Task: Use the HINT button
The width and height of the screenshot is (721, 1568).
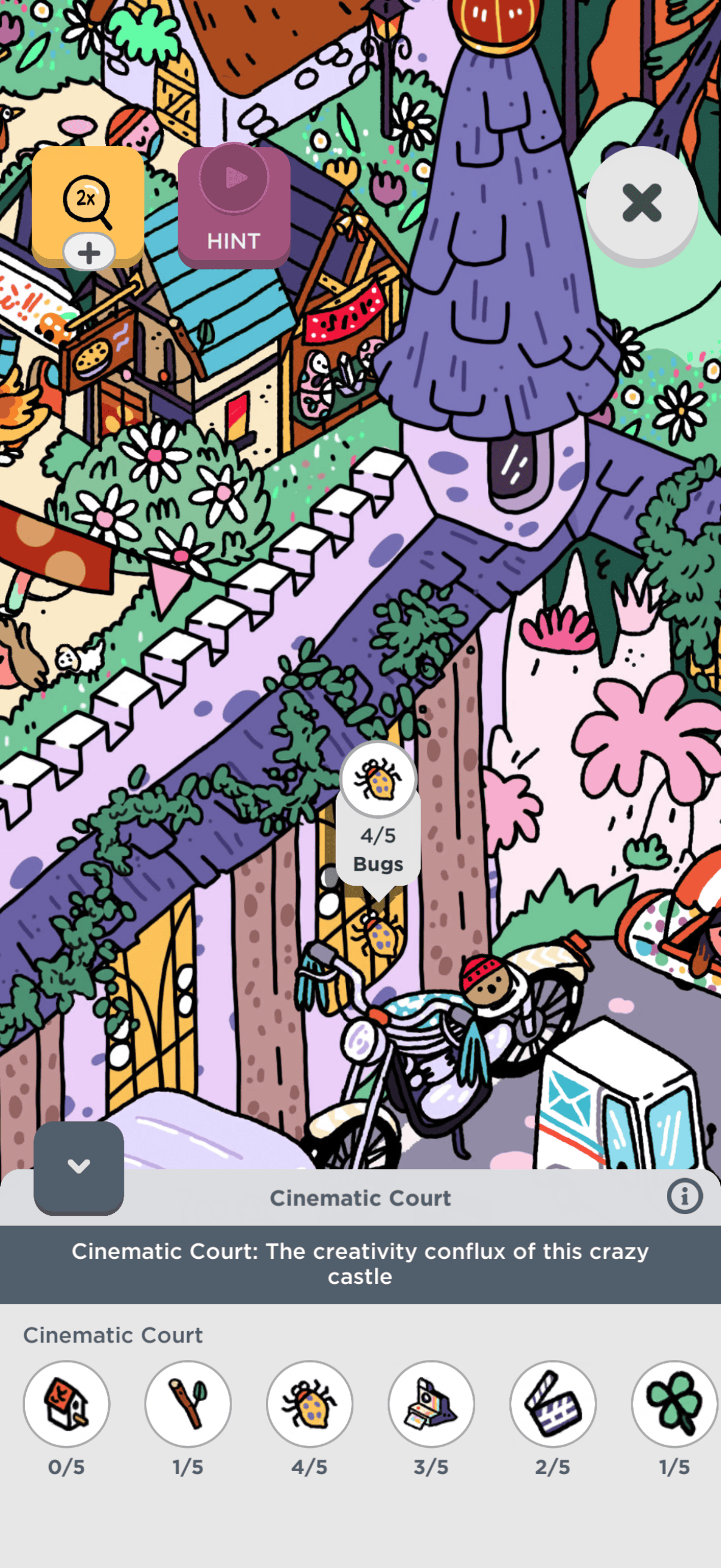Action: click(234, 207)
